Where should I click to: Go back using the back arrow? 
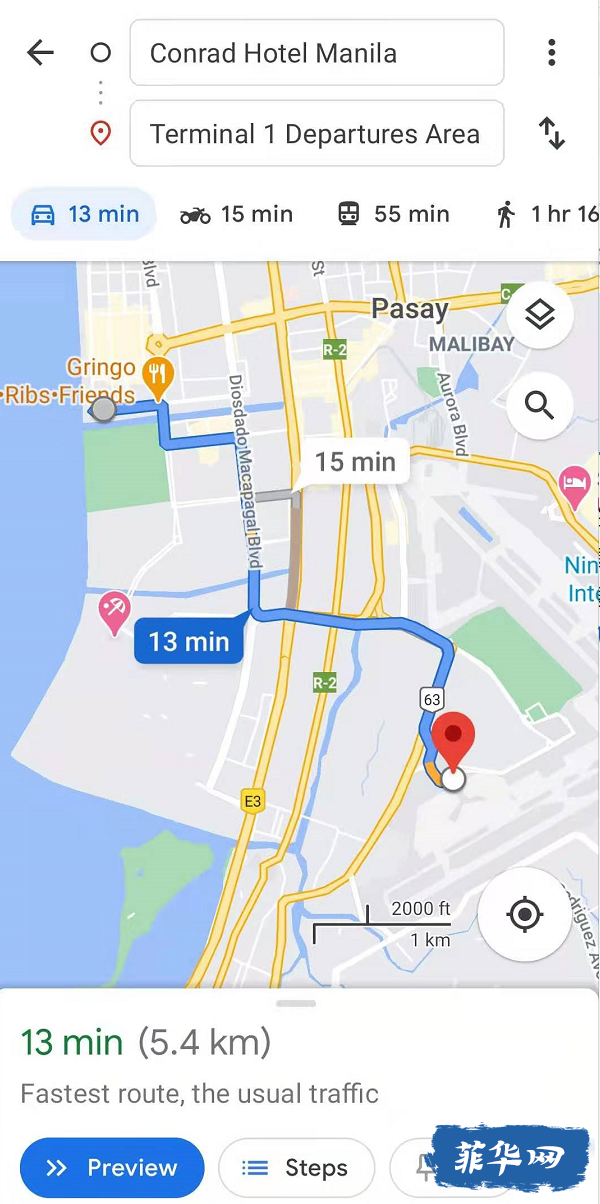(40, 53)
